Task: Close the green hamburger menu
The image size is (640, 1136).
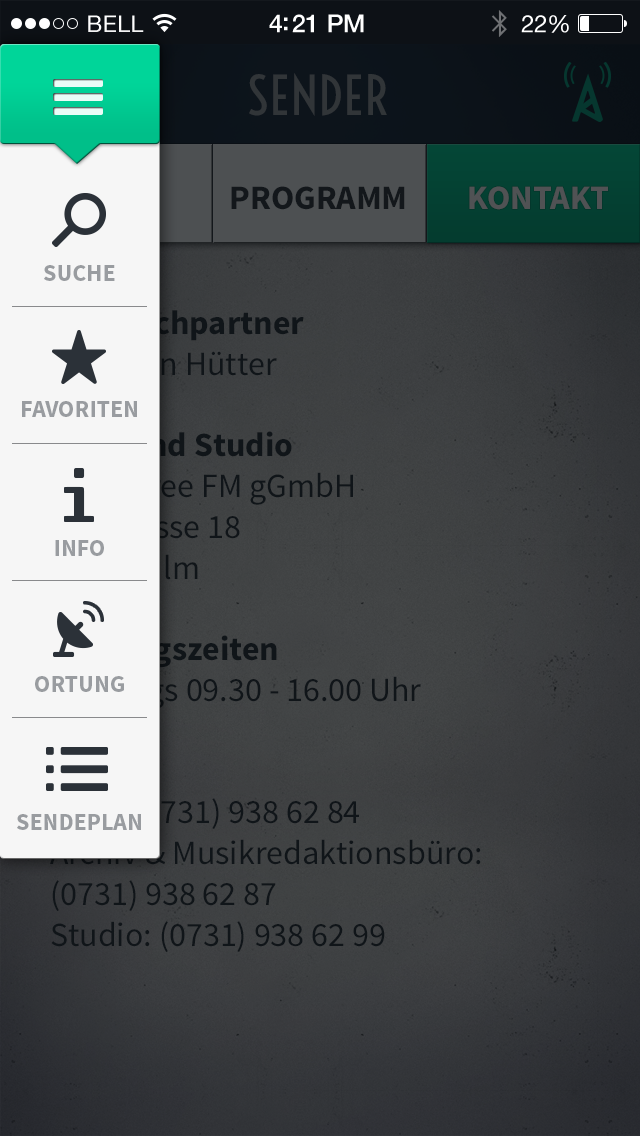Action: click(x=79, y=96)
